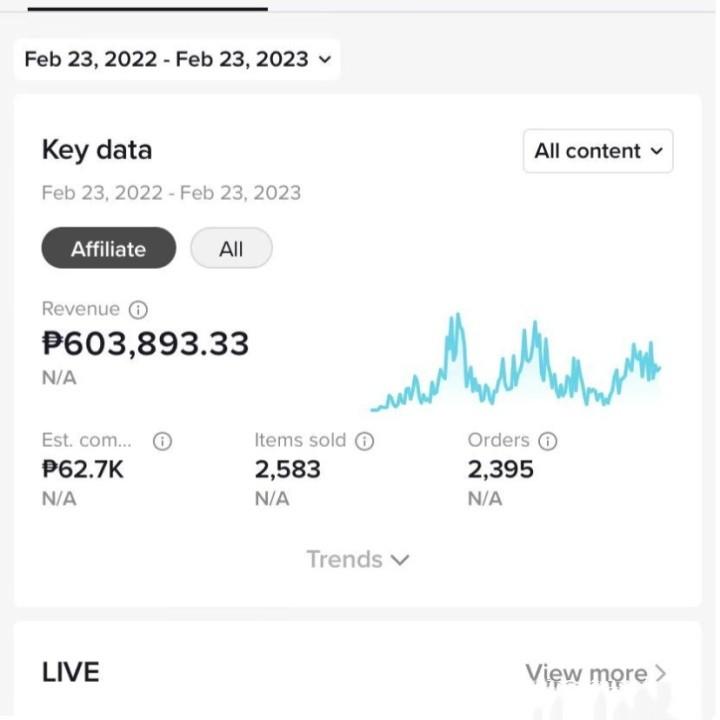Open the All content dropdown

598,151
